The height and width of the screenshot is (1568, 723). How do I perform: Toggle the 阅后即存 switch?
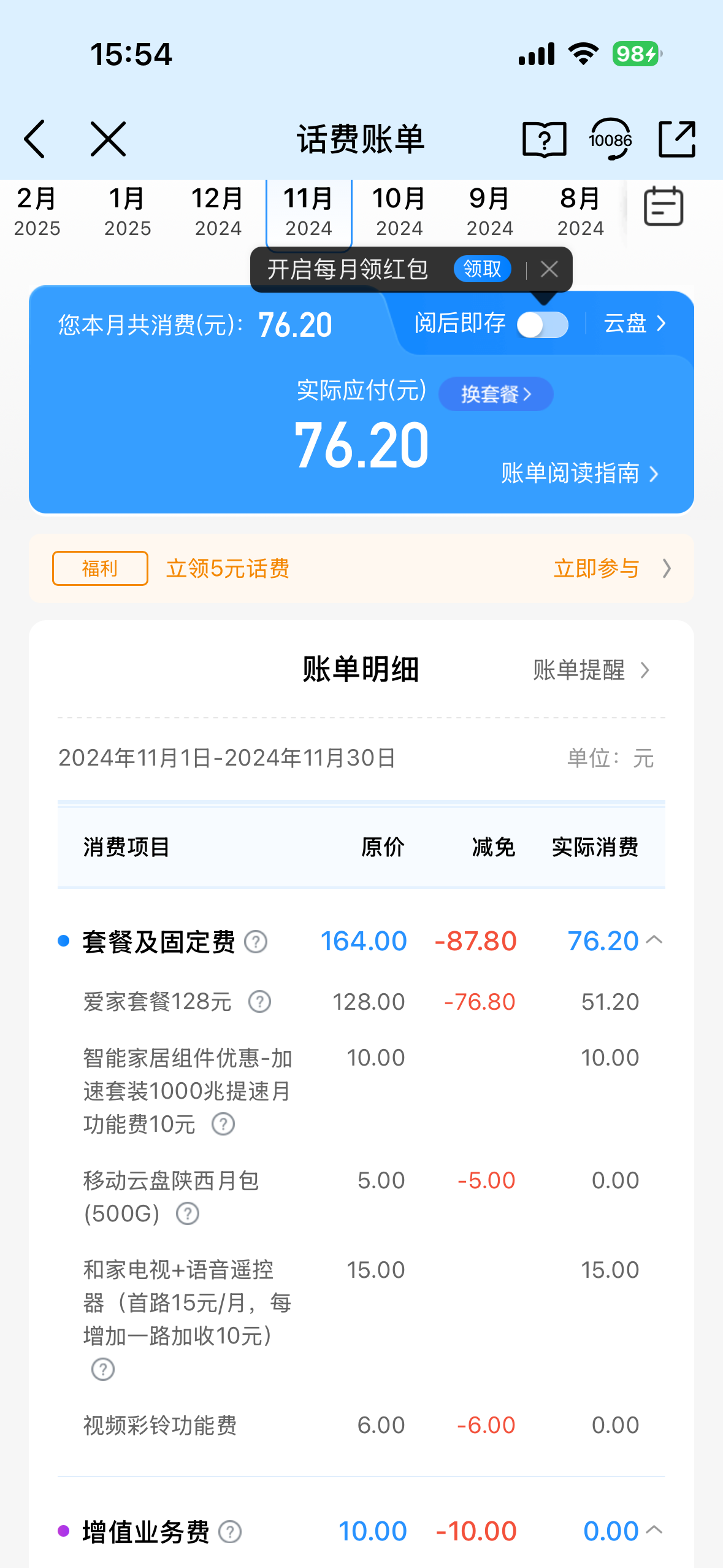[x=543, y=325]
